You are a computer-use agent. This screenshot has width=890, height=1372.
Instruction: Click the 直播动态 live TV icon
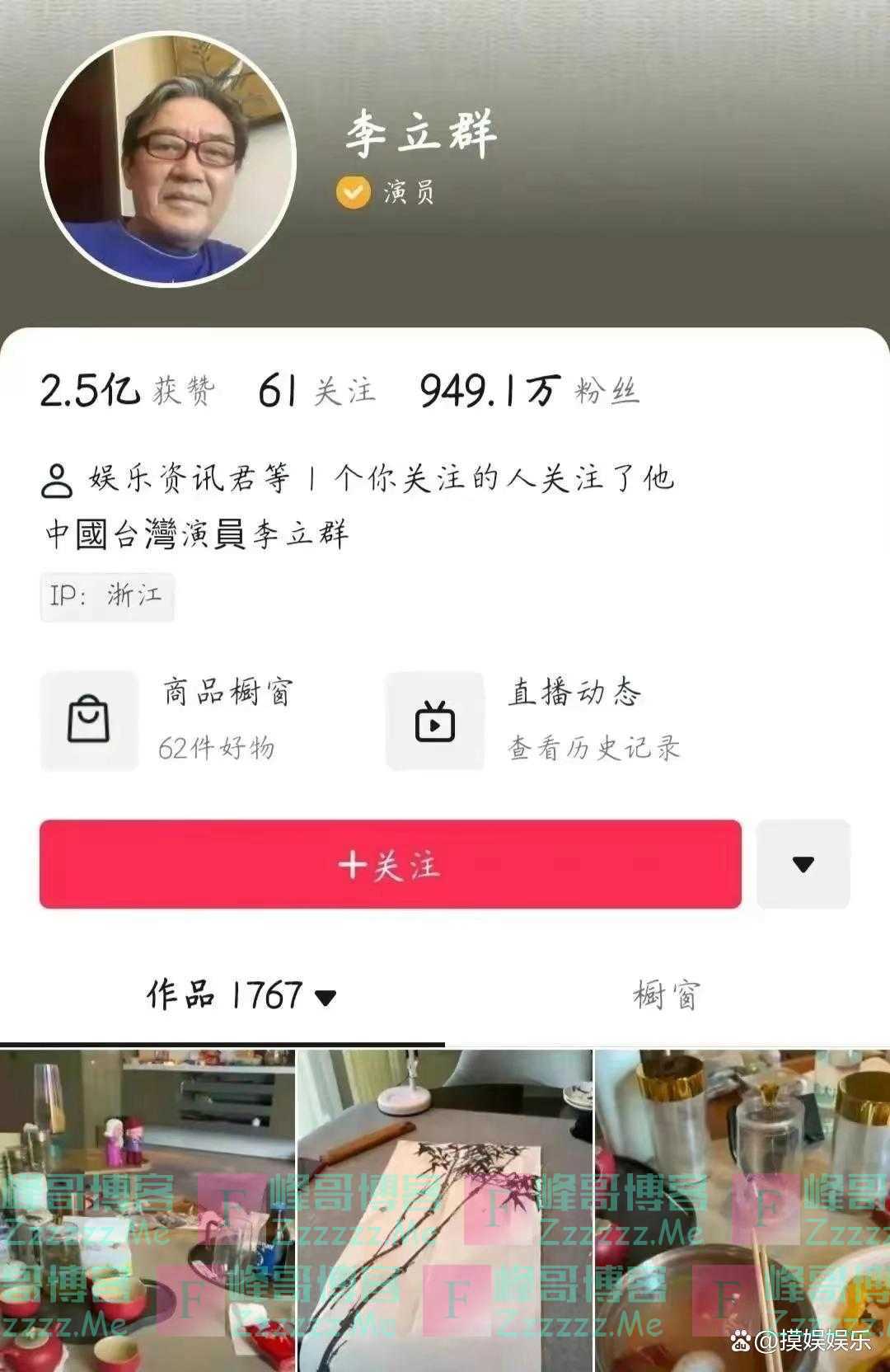tap(437, 718)
